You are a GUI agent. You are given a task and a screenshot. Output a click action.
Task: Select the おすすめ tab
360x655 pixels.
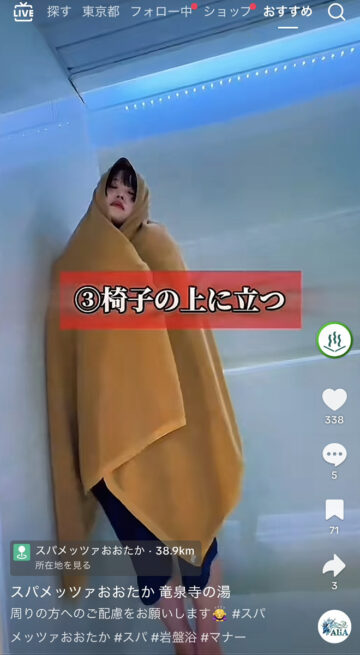coord(288,12)
